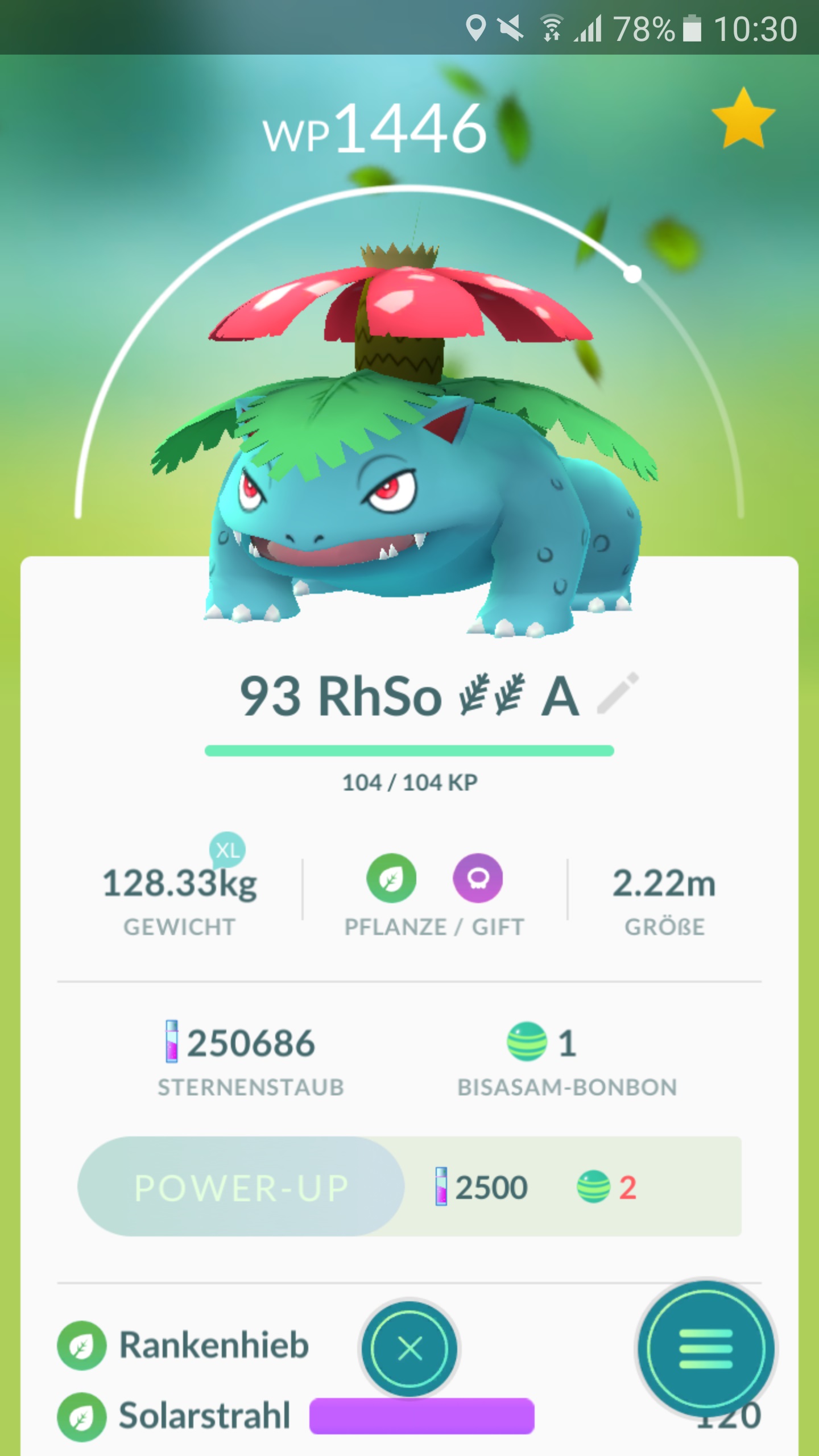Toggle the favorite star
The height and width of the screenshot is (1456, 819).
click(x=743, y=121)
